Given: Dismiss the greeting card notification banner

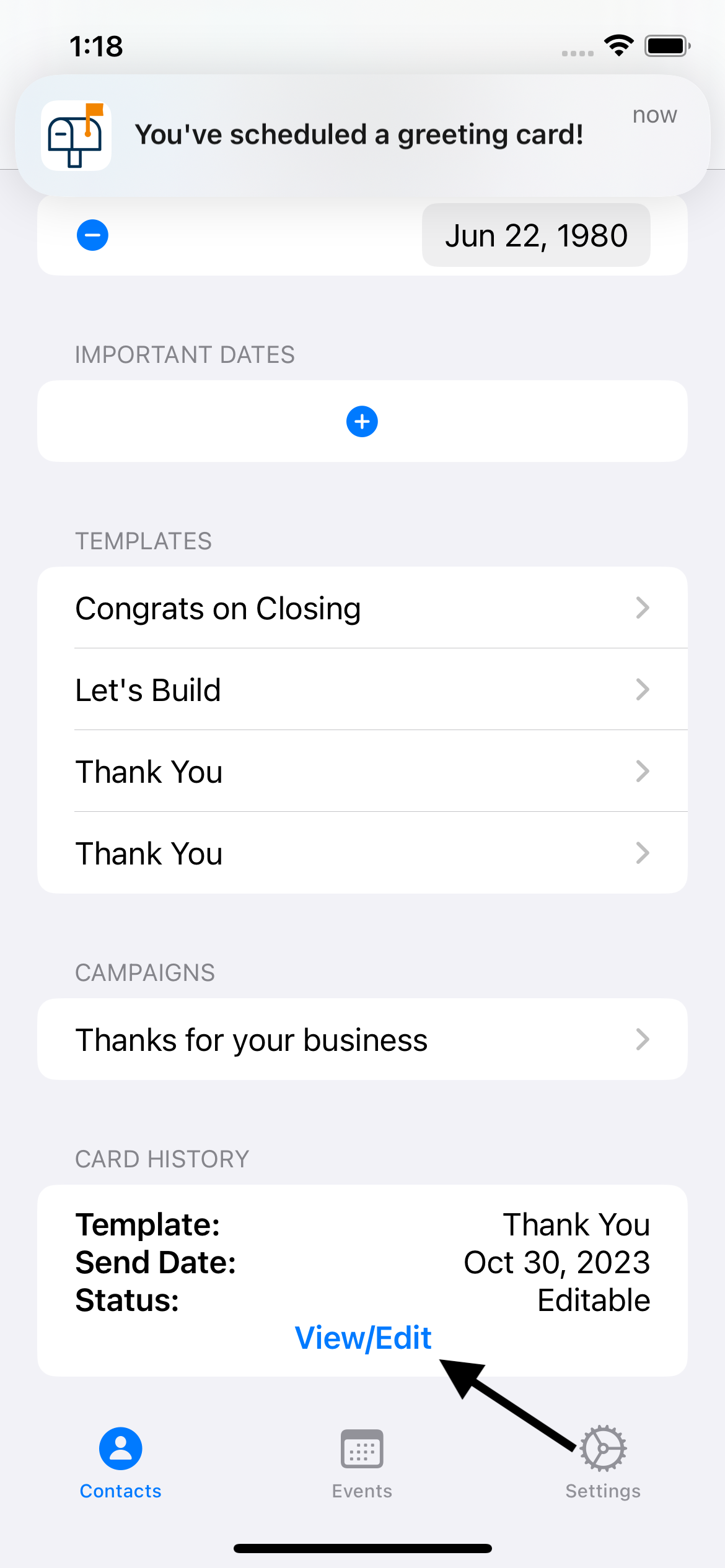Looking at the screenshot, I should coord(362,133).
